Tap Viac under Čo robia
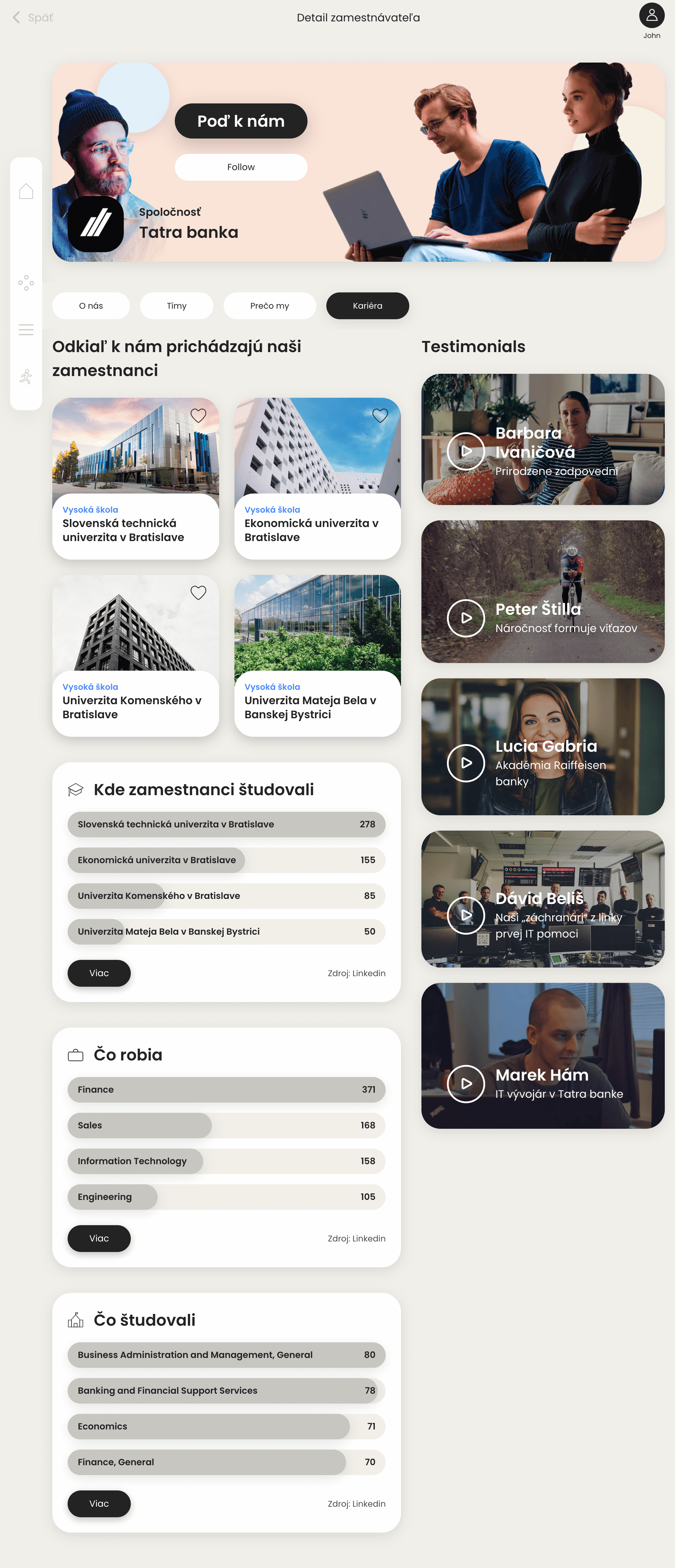This screenshot has width=675, height=1568. [x=99, y=1239]
